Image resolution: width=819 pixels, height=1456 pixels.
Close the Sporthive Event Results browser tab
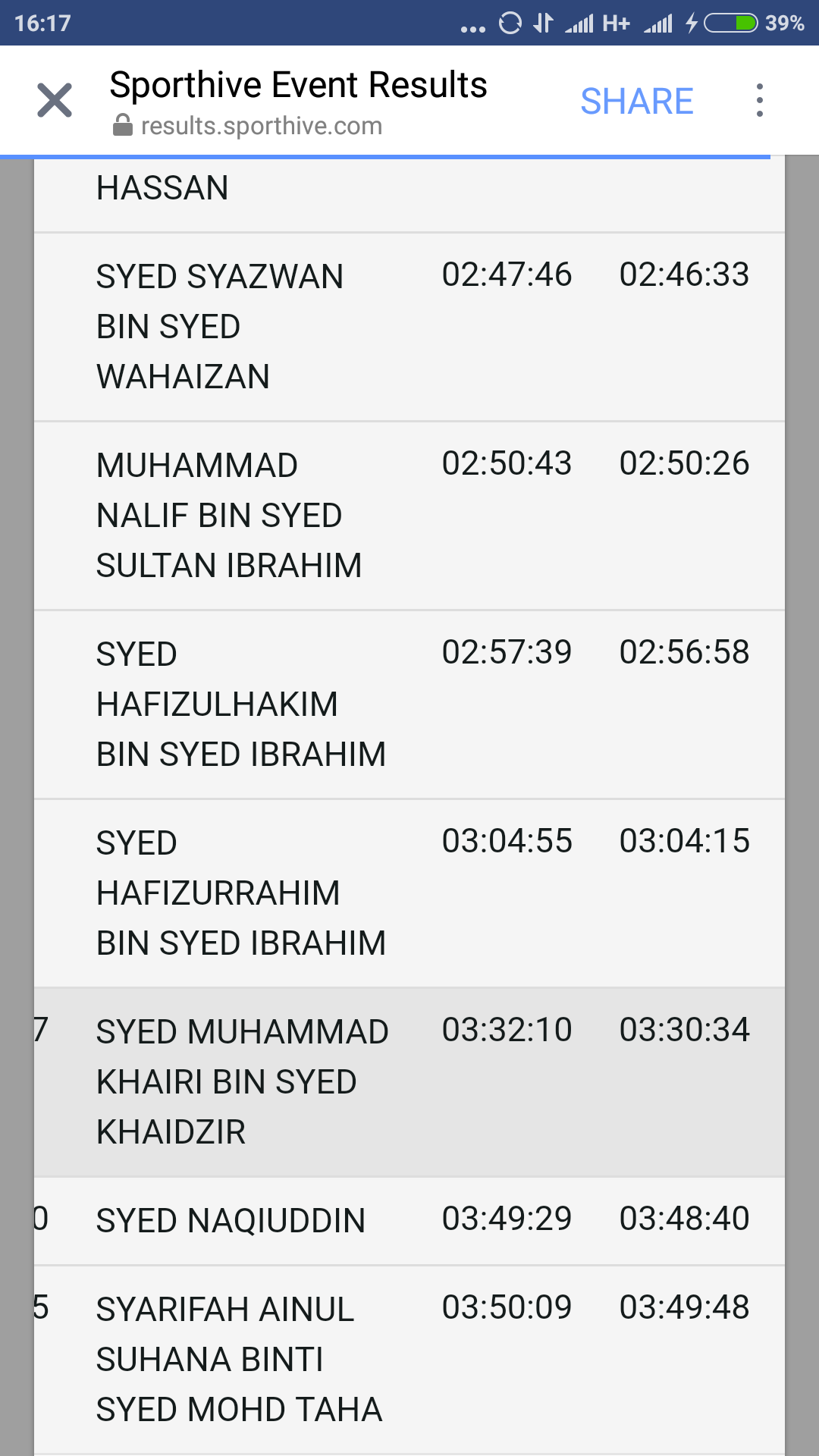[x=55, y=100]
